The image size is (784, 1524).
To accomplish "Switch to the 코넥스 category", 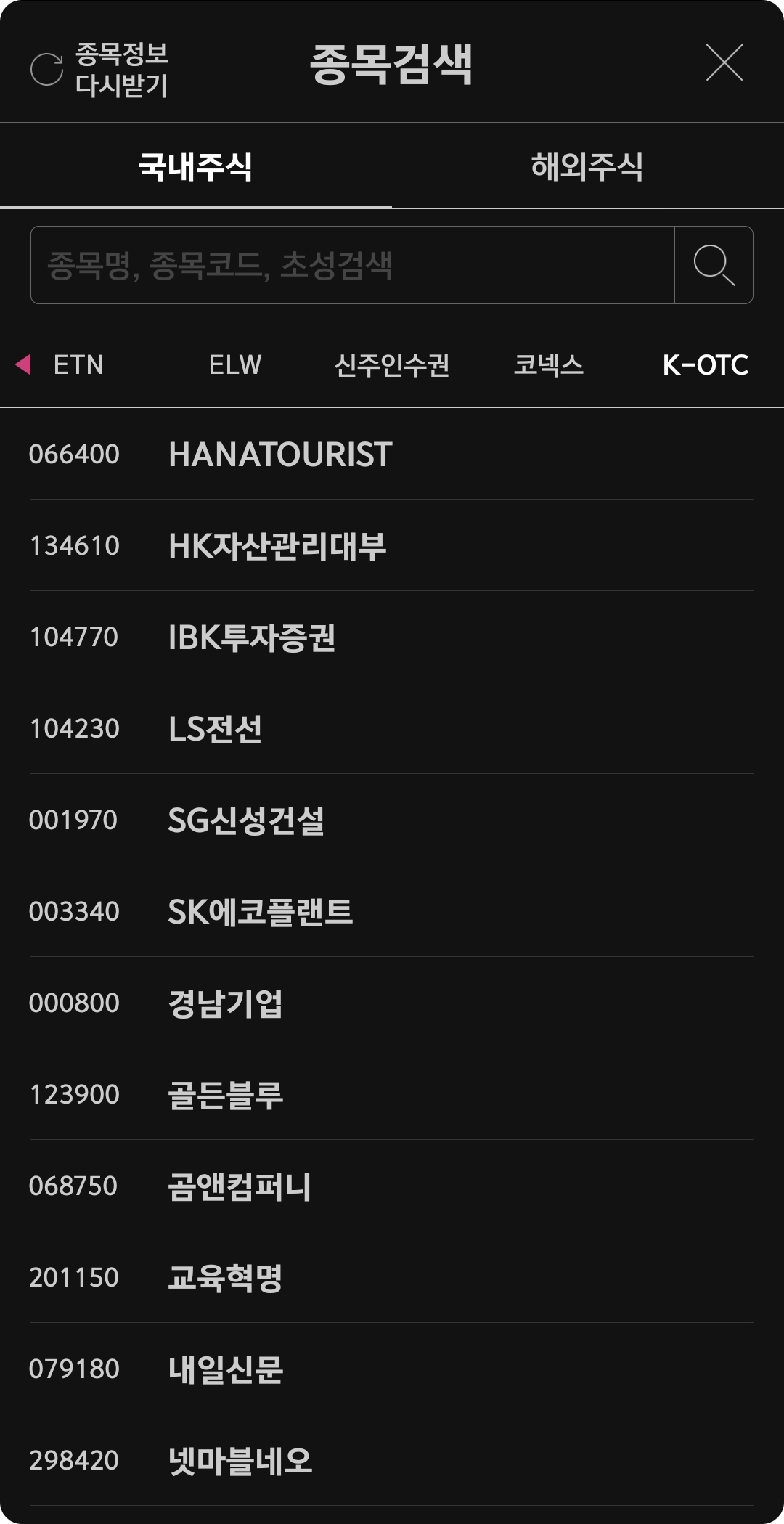I will click(x=549, y=364).
